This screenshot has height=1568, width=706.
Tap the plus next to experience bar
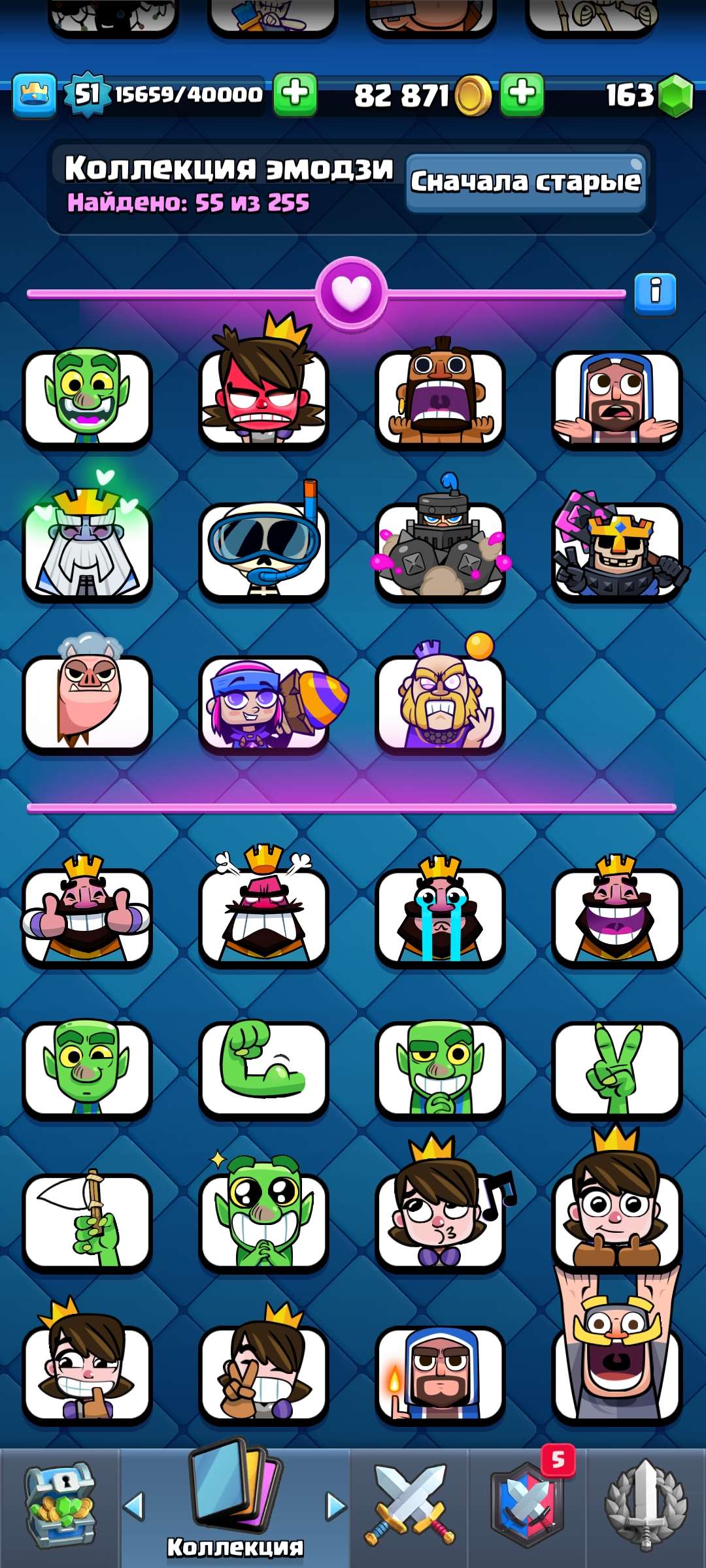tap(295, 95)
